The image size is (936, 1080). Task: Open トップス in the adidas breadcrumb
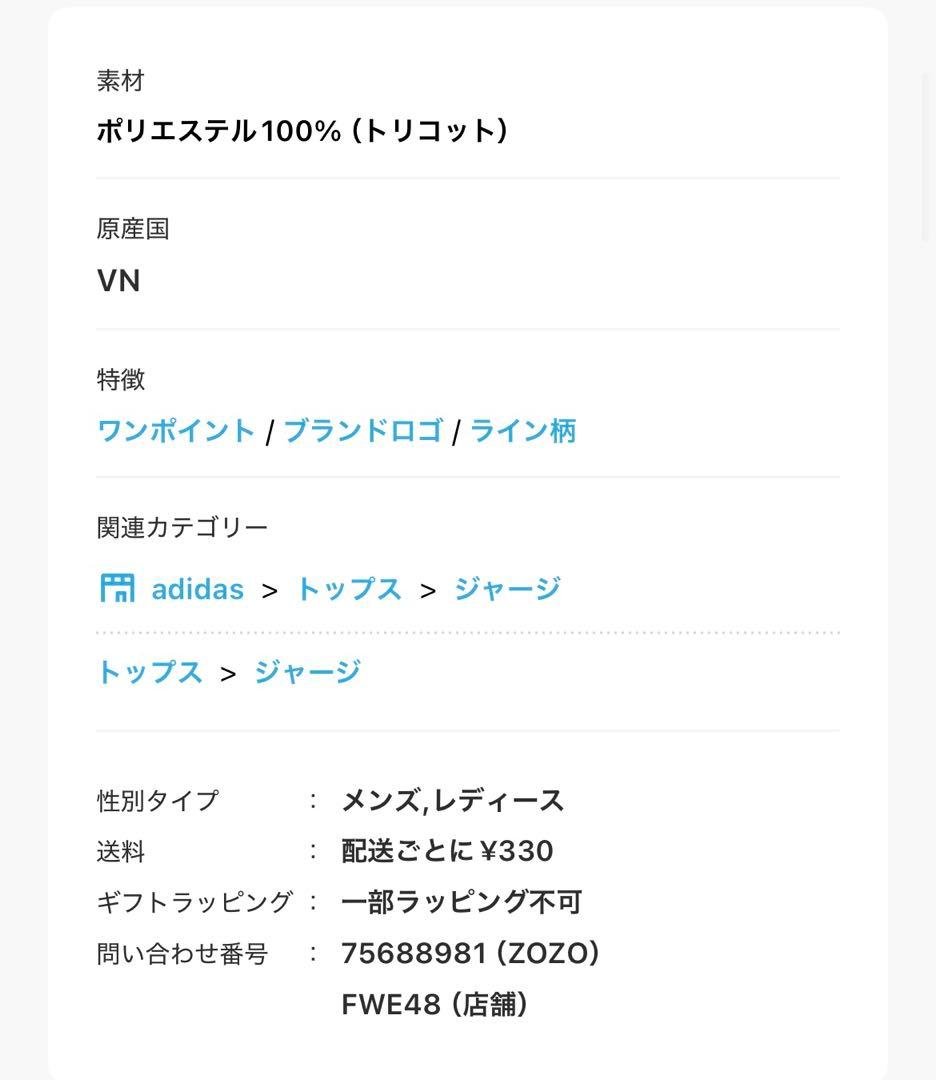coord(347,589)
